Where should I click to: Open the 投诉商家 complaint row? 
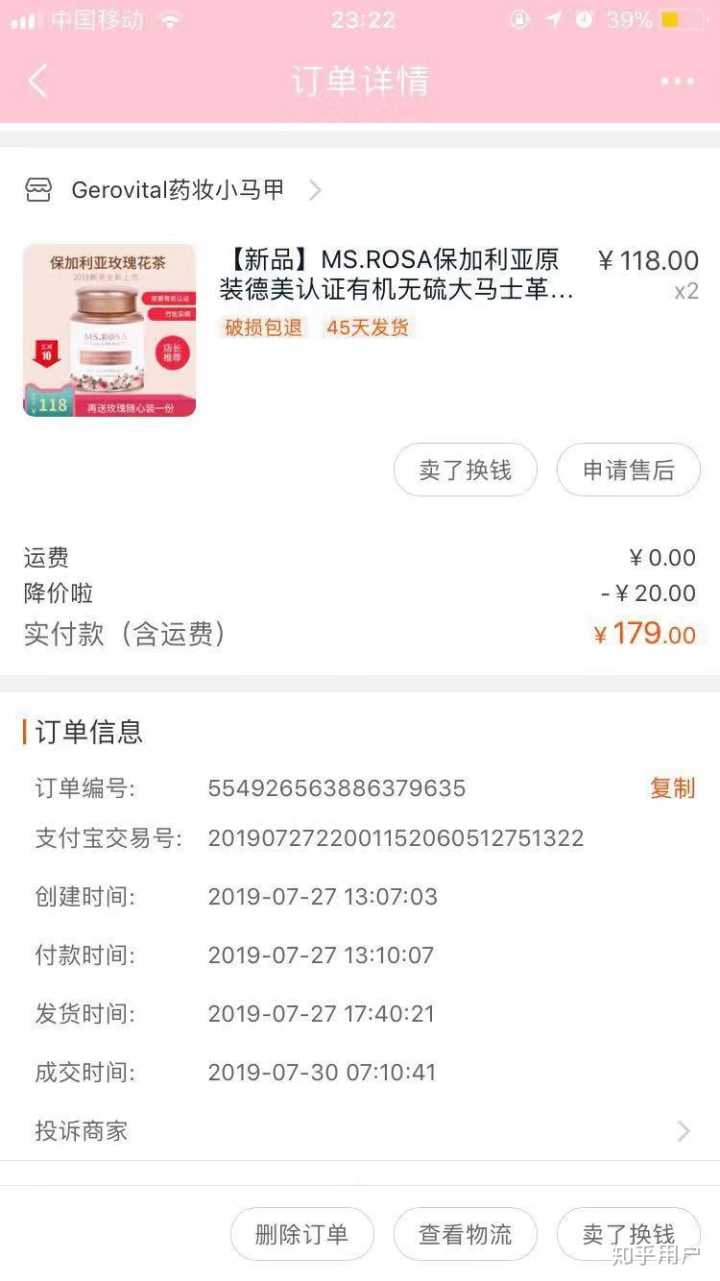(x=360, y=1131)
